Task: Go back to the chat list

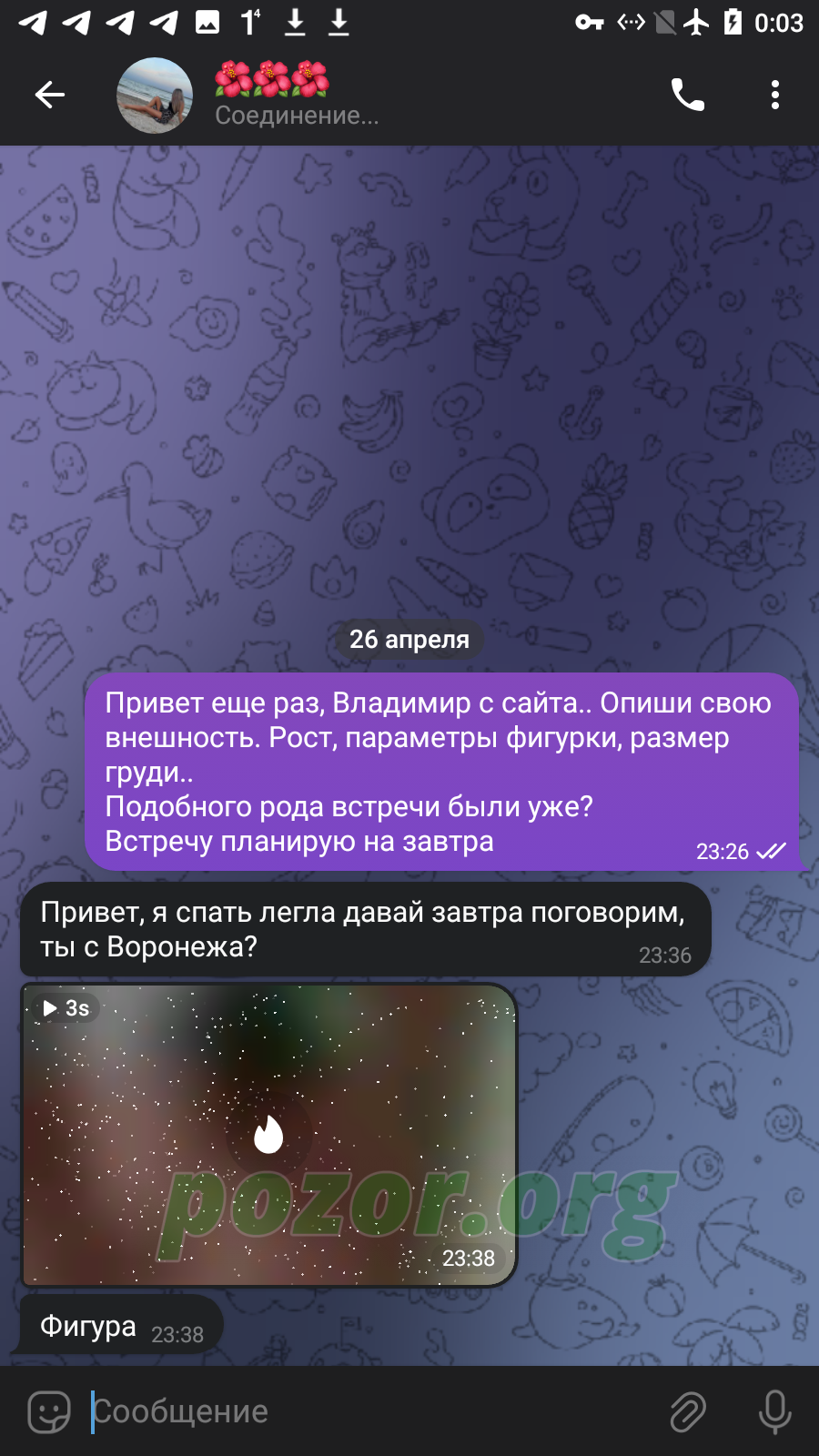Action: click(x=50, y=95)
